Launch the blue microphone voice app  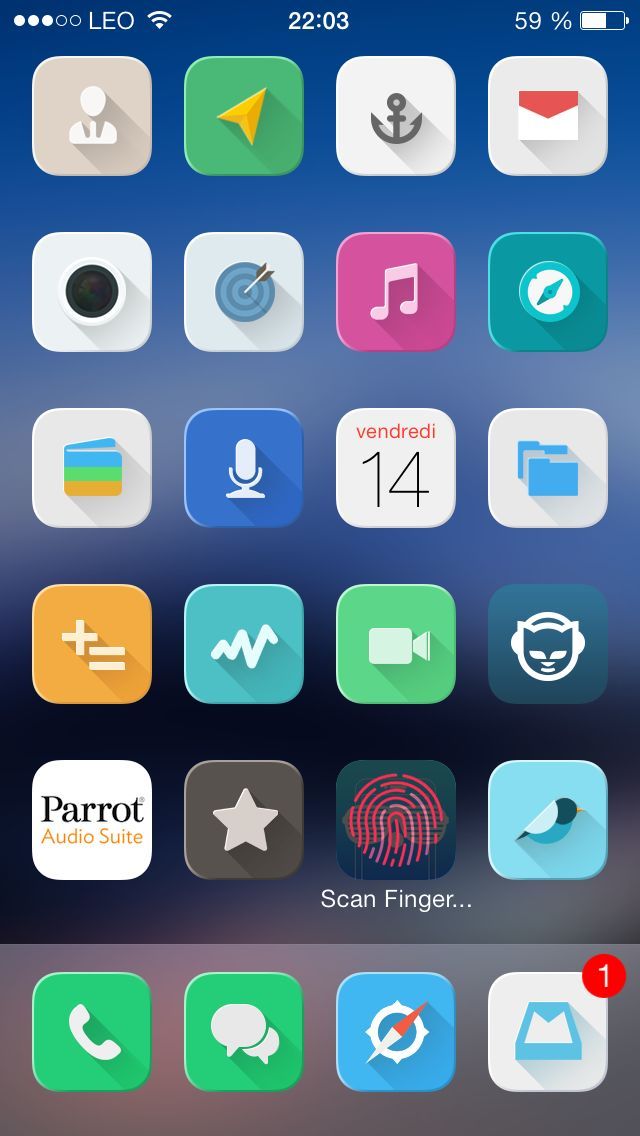pos(244,468)
